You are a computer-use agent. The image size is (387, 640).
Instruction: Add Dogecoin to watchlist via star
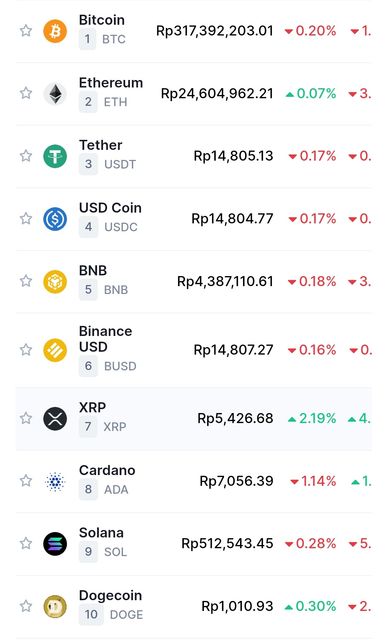pos(26,606)
